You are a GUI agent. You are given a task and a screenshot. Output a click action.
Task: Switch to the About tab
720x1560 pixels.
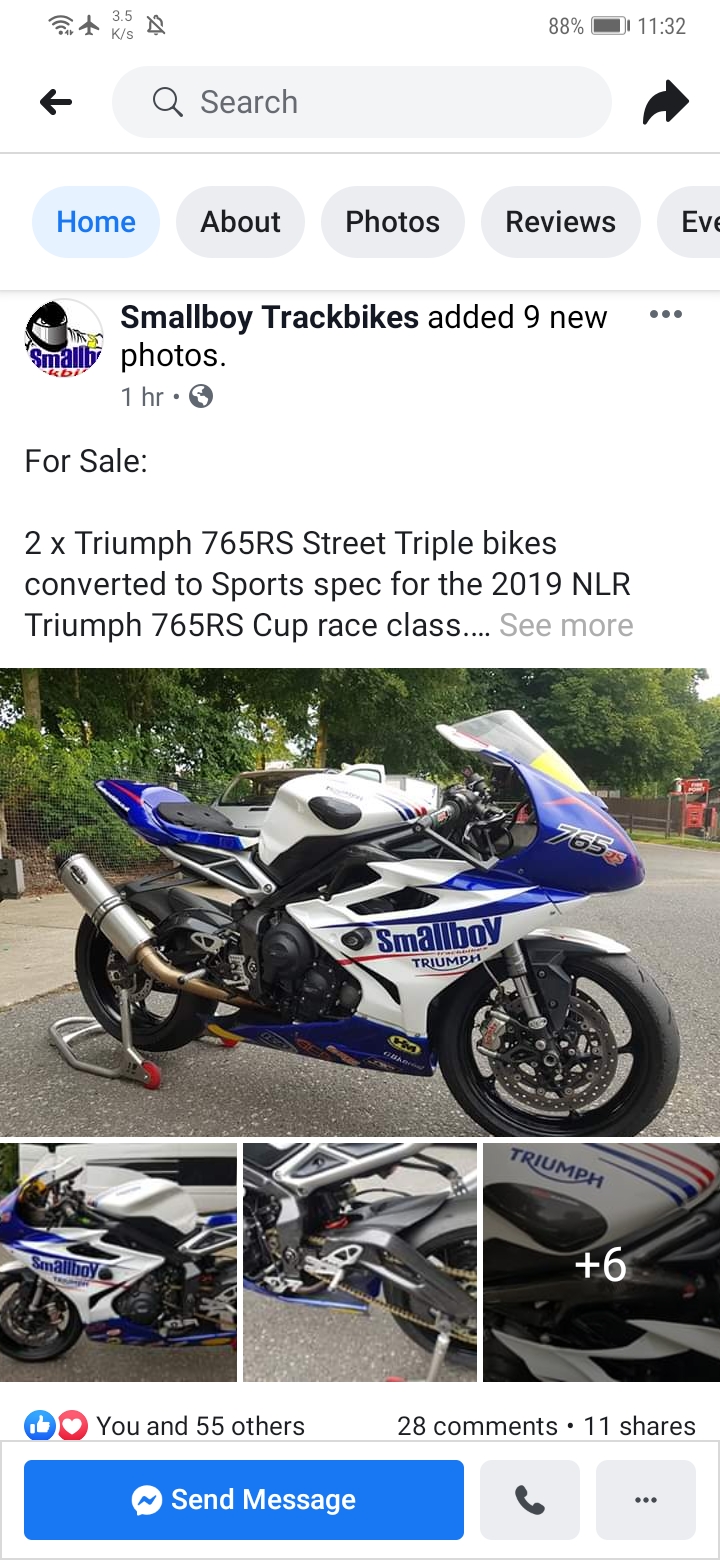[x=240, y=222]
